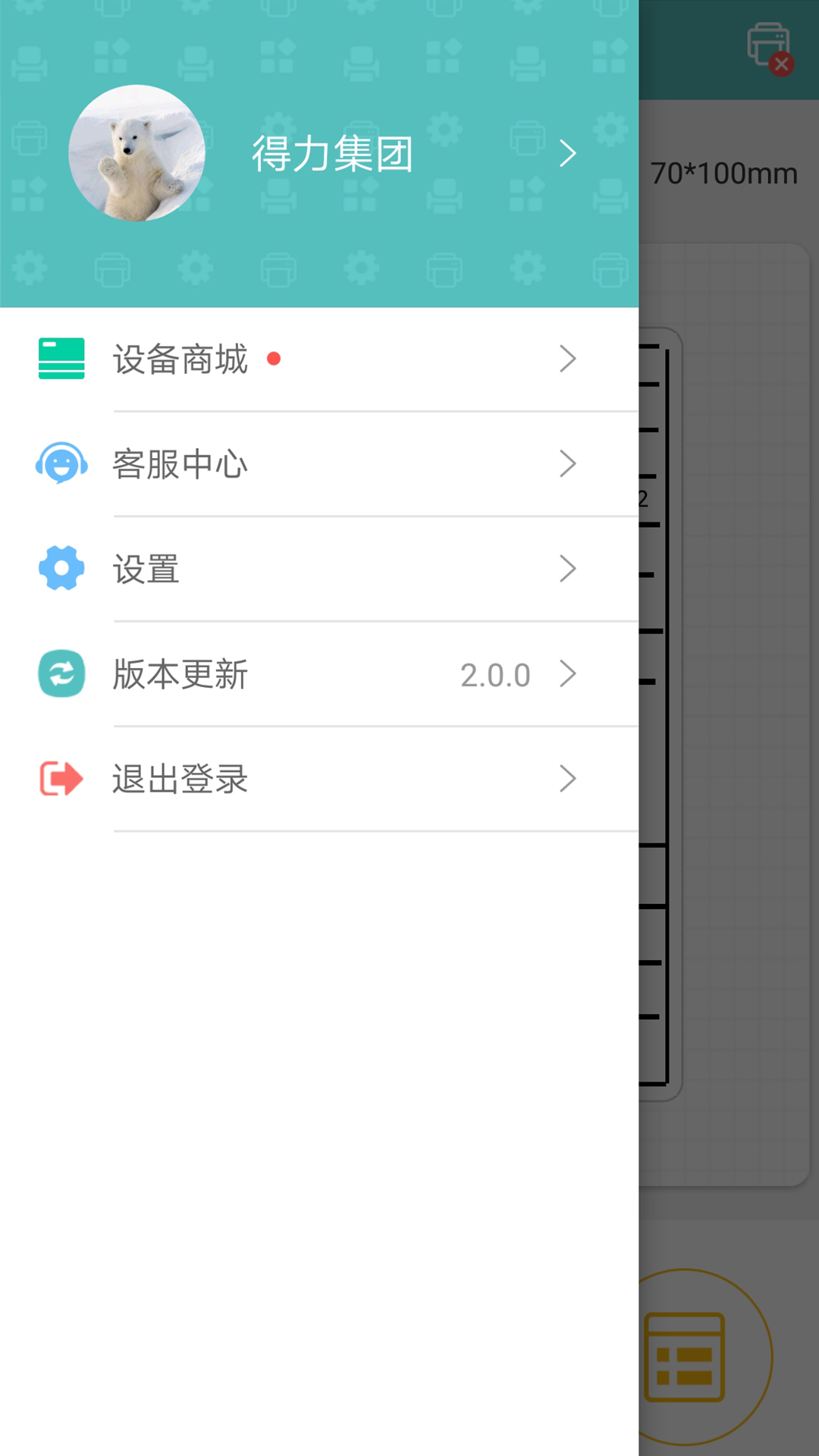Click the polar bear profile avatar

pyautogui.click(x=136, y=152)
